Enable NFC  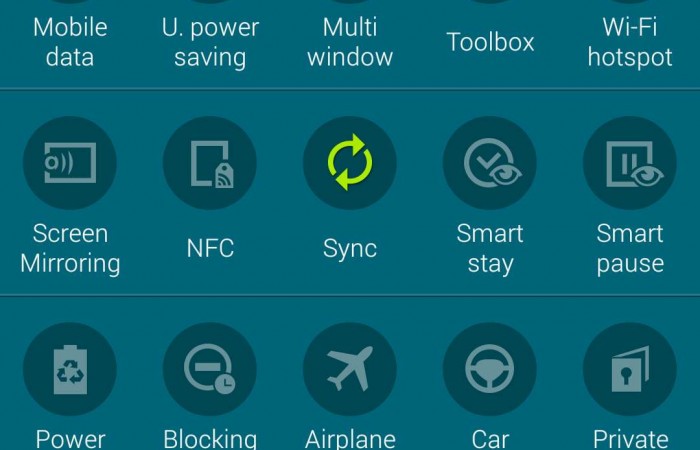point(210,163)
